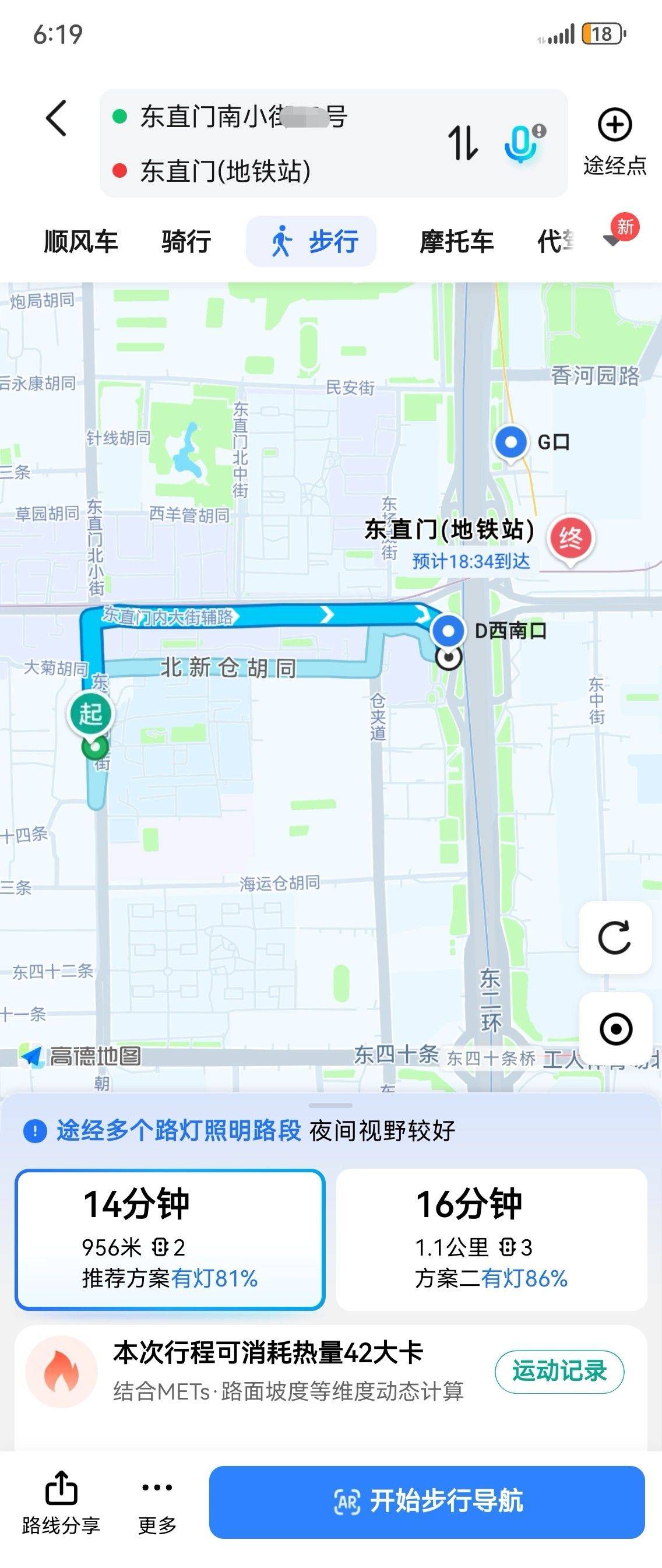Share this route via 路线分享
662x1568 pixels.
[x=61, y=1501]
